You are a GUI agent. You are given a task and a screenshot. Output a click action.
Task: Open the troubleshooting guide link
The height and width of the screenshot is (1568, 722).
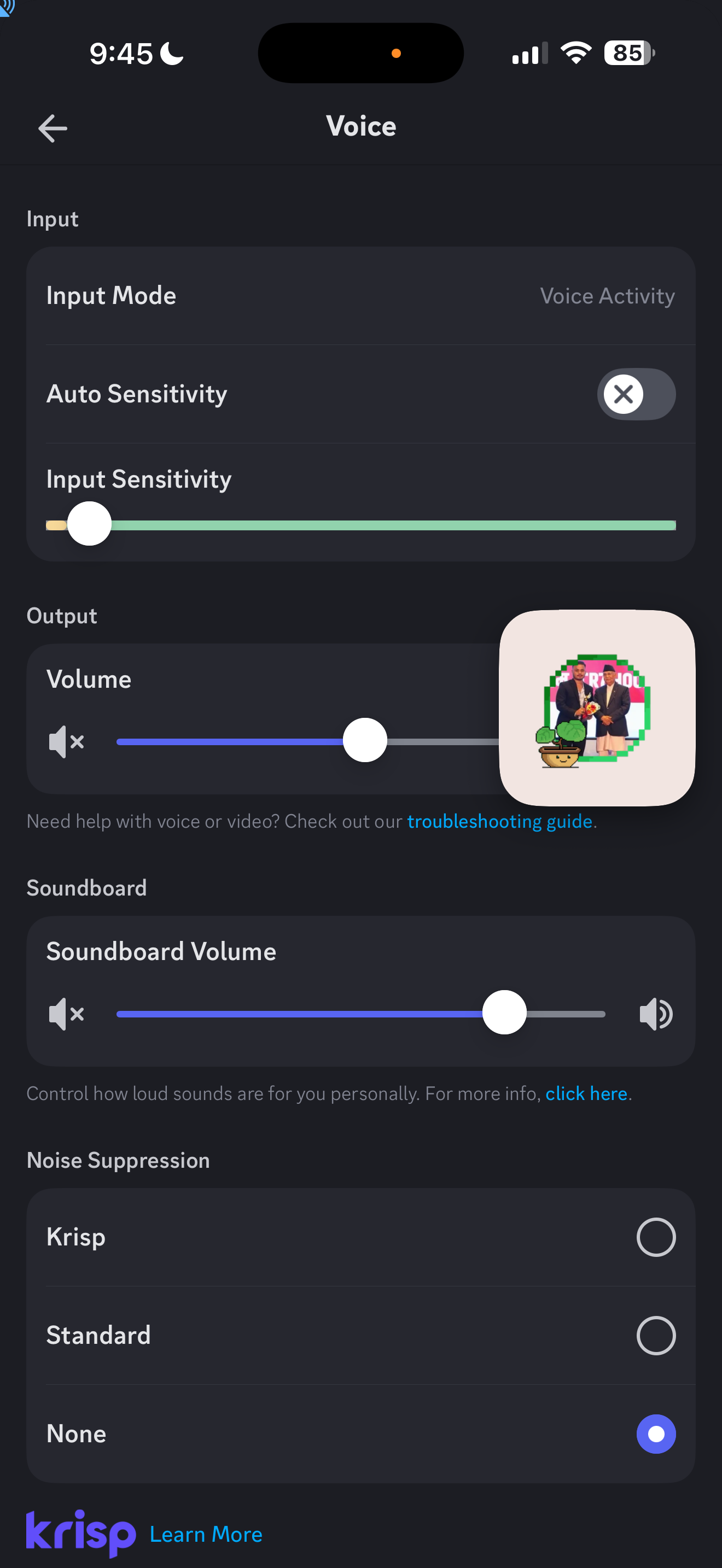point(499,821)
